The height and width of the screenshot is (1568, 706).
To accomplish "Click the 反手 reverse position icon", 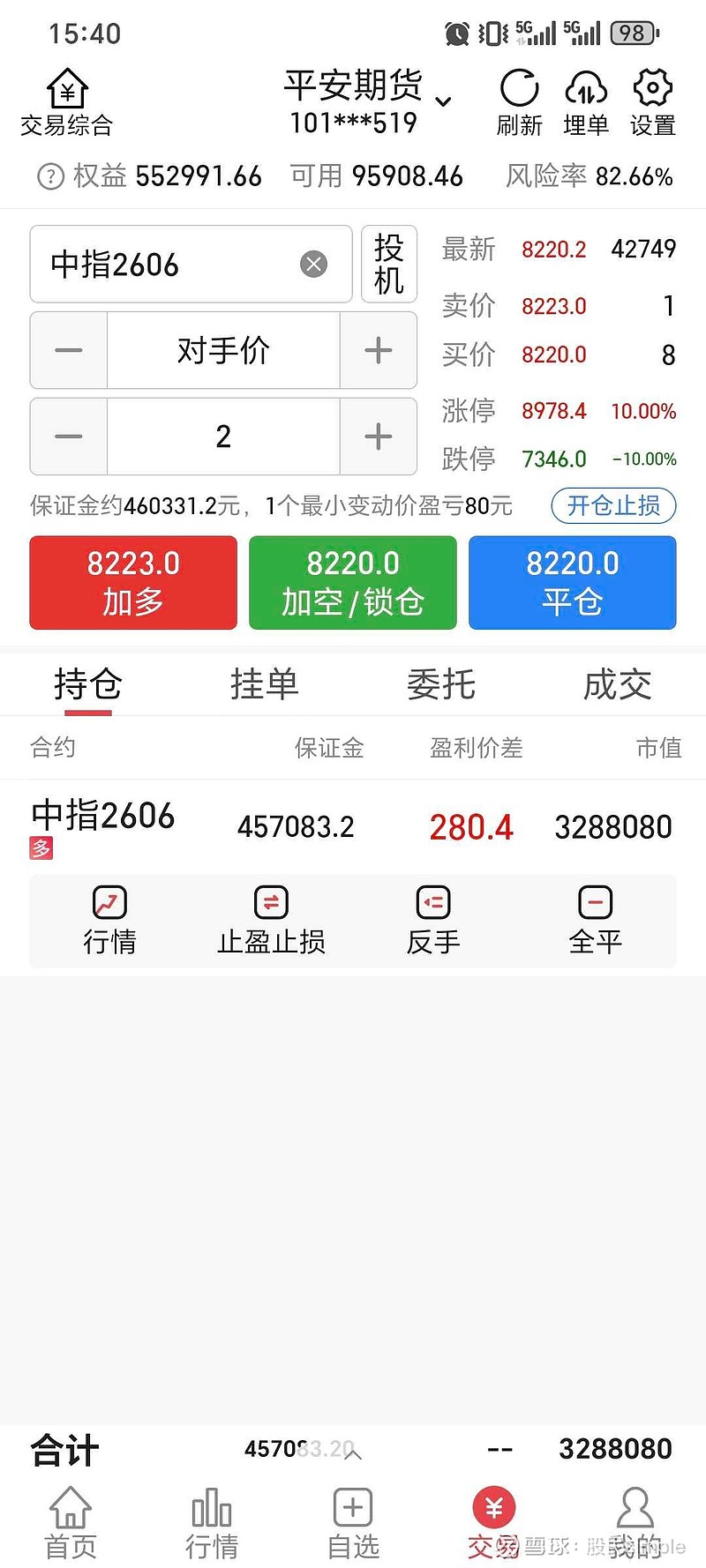I will click(432, 920).
